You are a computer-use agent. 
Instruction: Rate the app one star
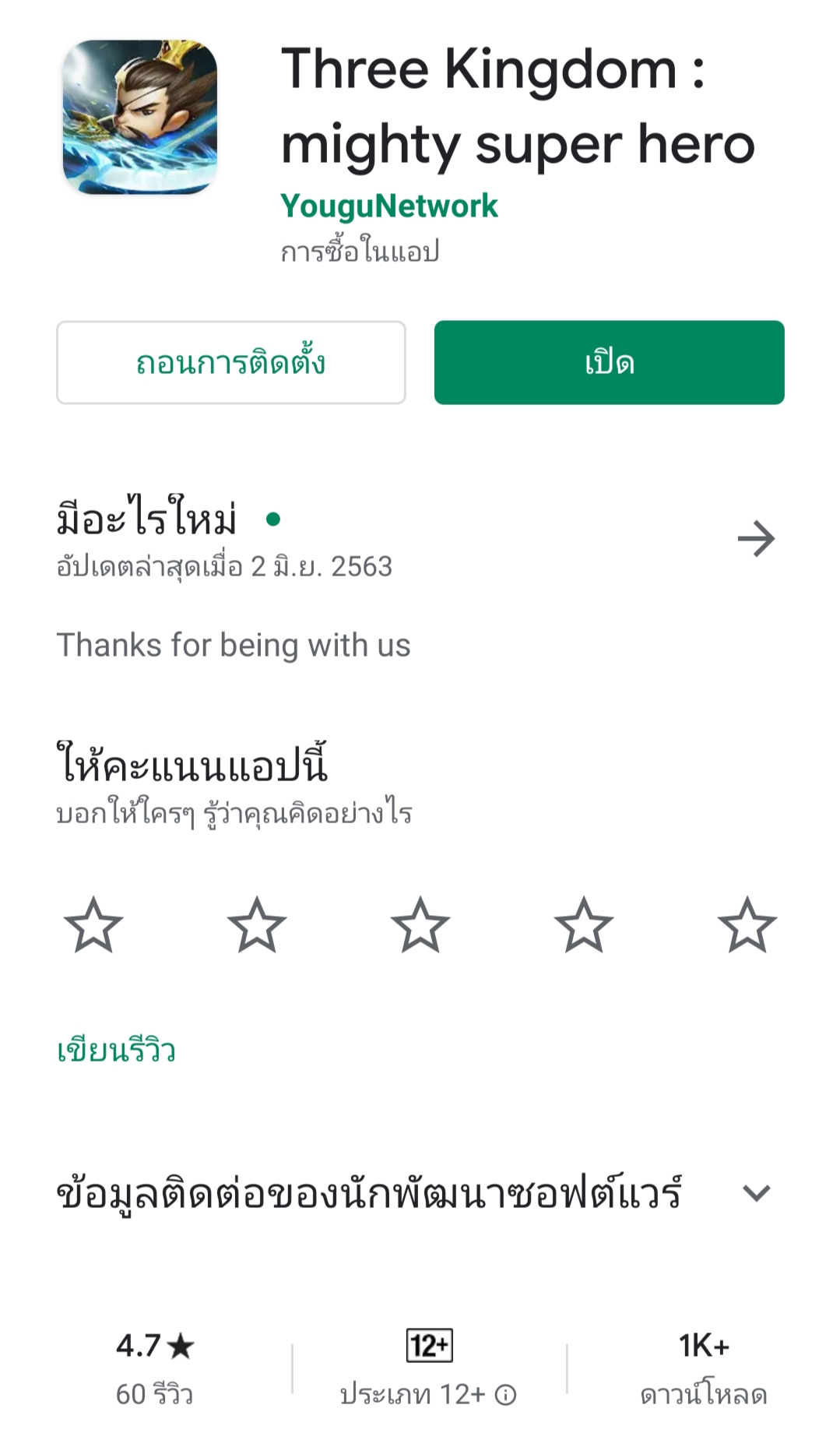tap(93, 924)
